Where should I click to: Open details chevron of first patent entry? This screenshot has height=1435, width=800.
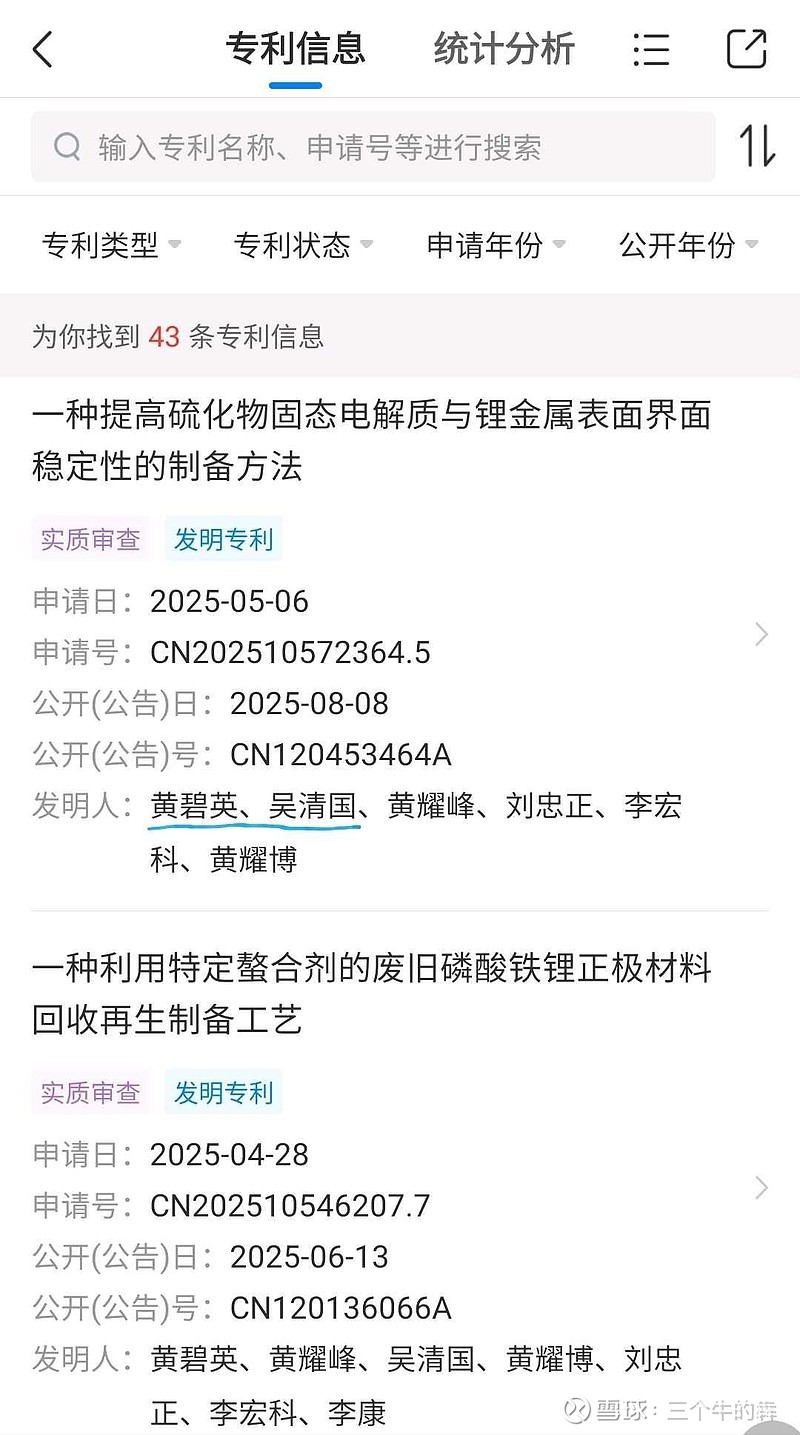click(x=762, y=634)
